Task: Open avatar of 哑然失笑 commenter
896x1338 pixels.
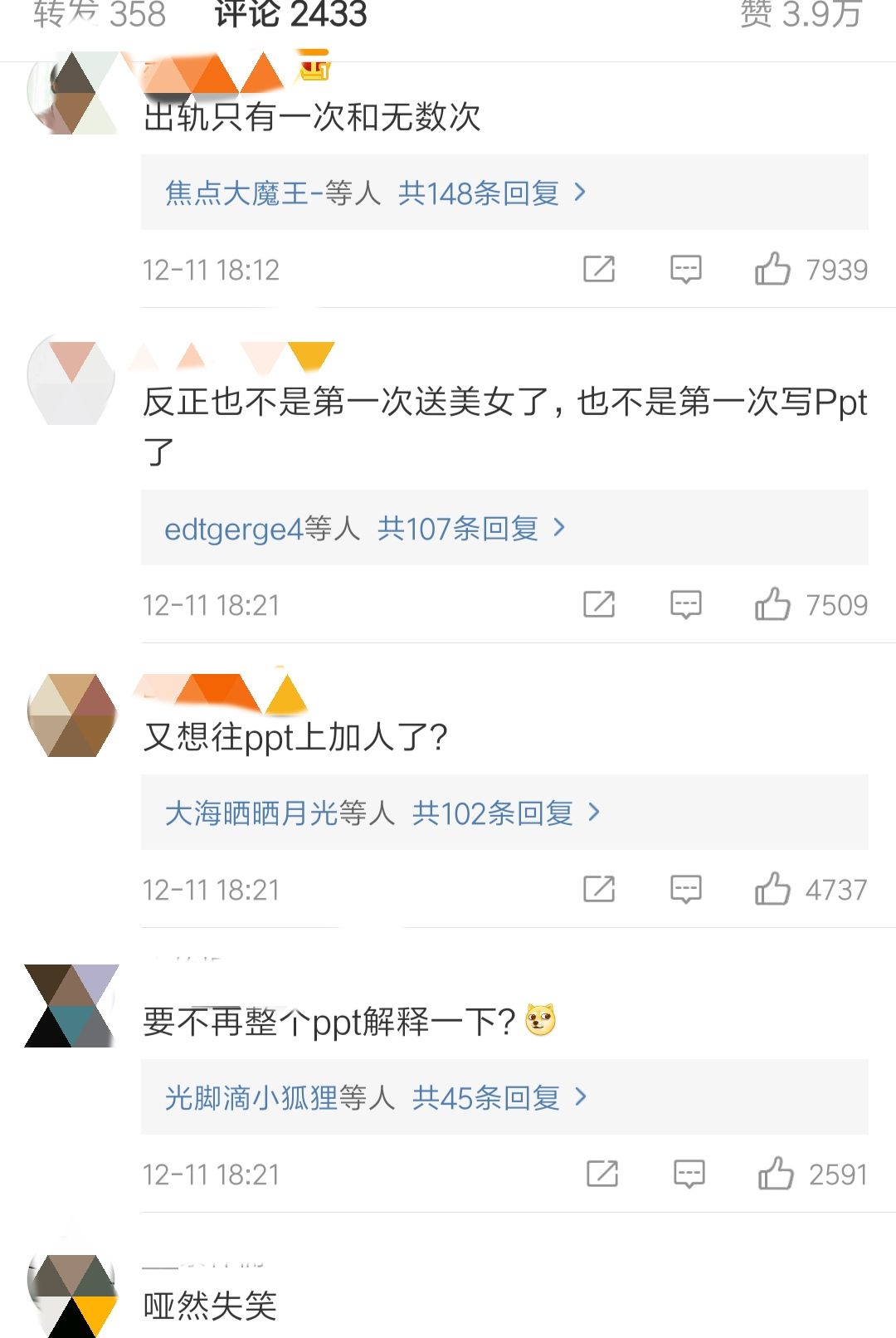Action: coord(72,1295)
